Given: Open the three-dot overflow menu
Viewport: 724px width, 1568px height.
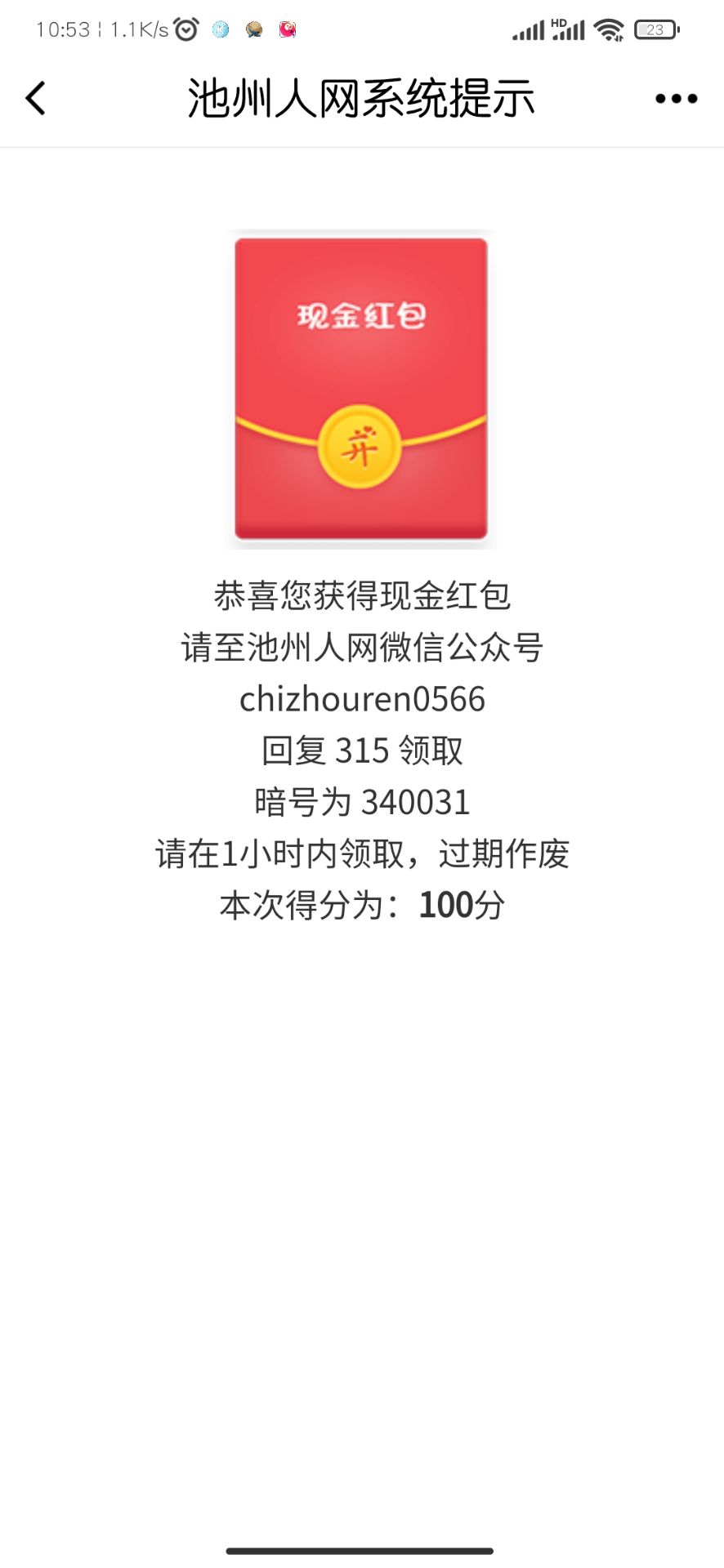Looking at the screenshot, I should pos(676,99).
